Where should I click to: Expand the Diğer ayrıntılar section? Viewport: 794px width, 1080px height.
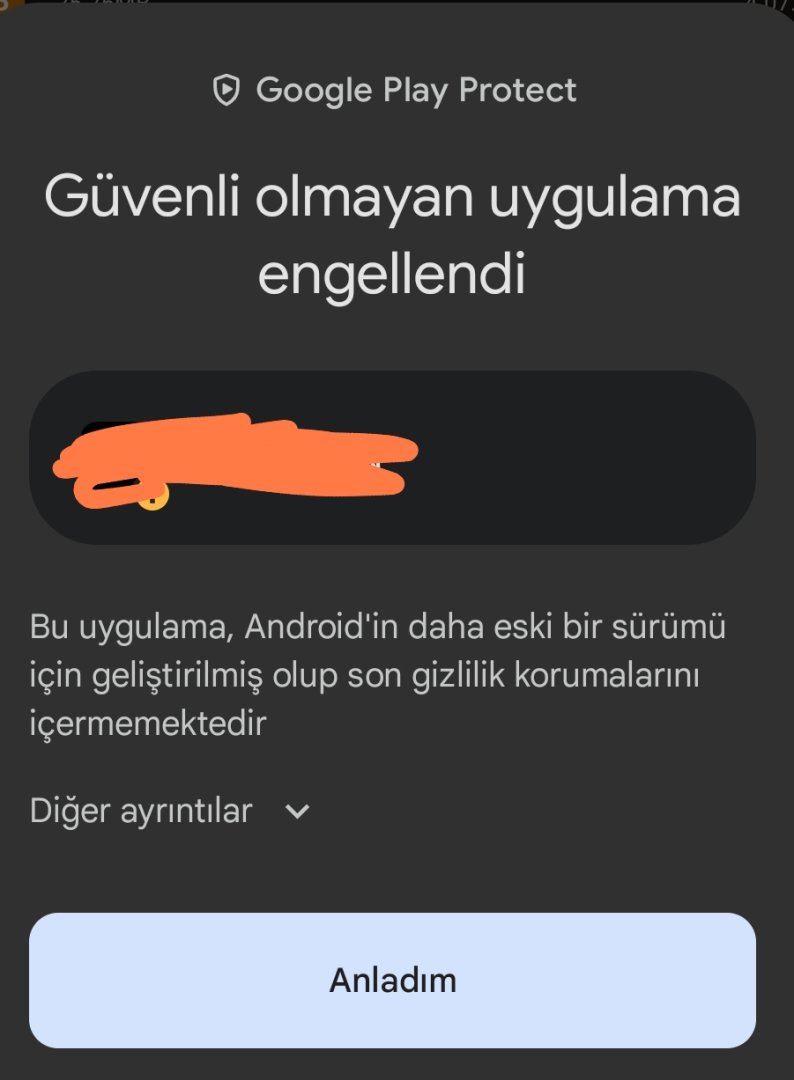click(170, 811)
